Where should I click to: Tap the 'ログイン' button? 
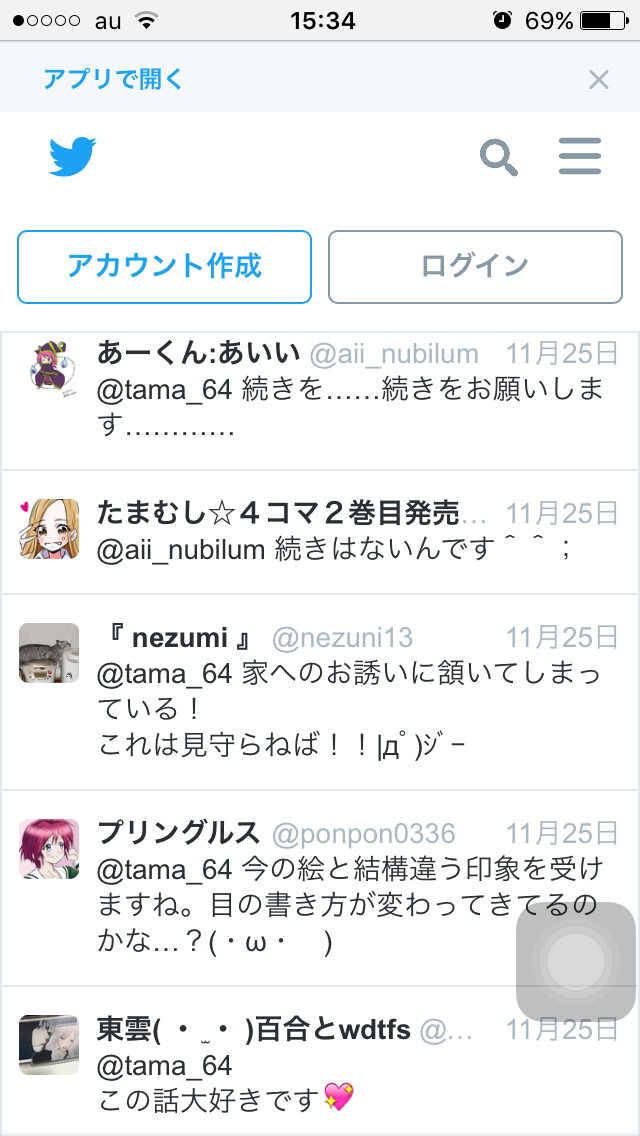pyautogui.click(x=475, y=266)
